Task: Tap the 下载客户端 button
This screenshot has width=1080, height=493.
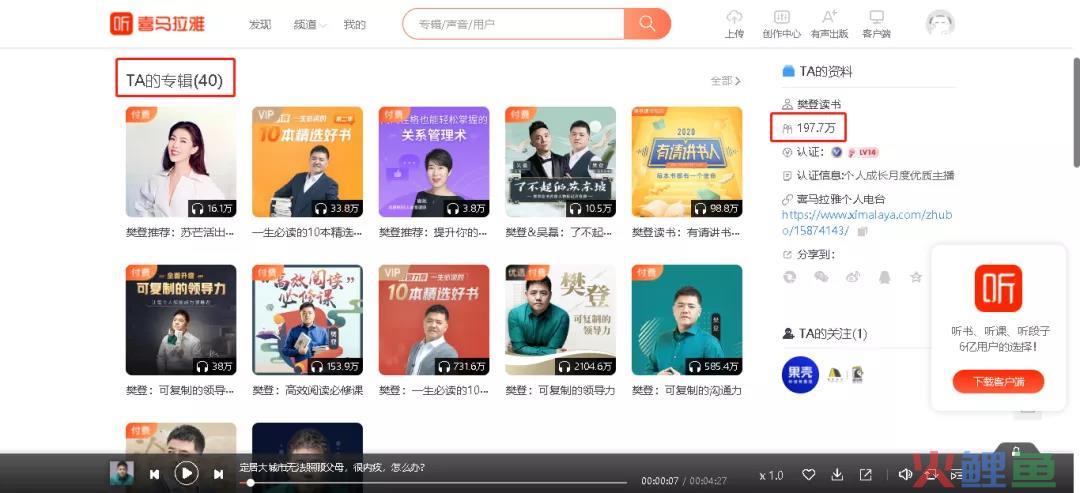Action: point(997,382)
